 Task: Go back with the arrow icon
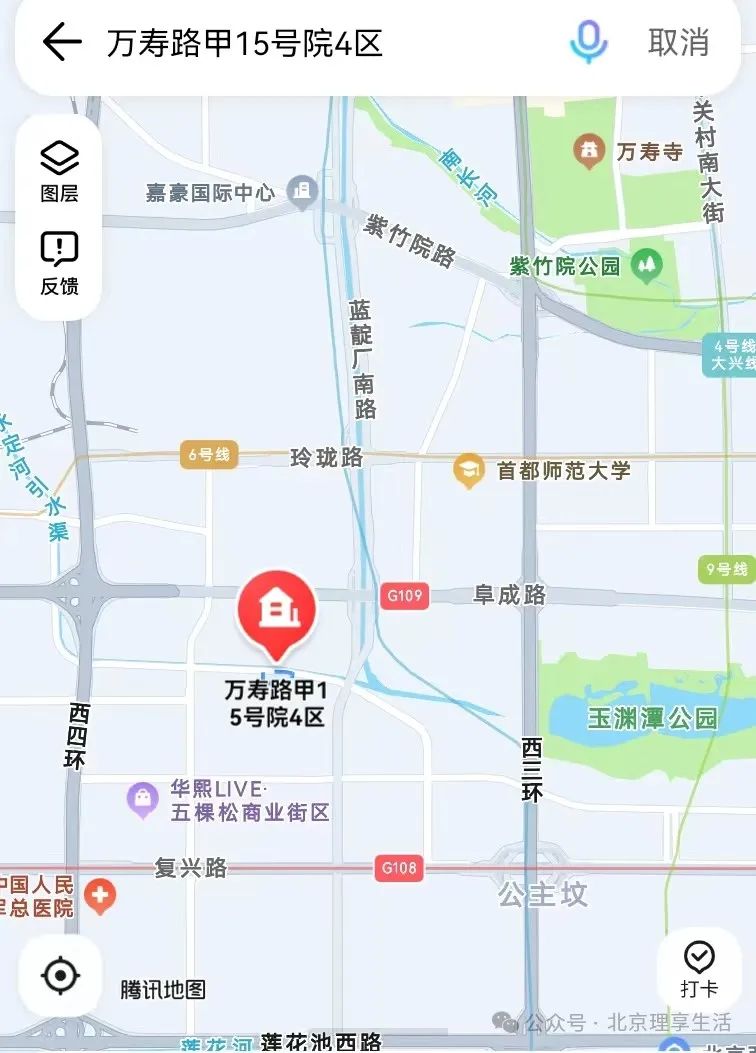tap(62, 43)
